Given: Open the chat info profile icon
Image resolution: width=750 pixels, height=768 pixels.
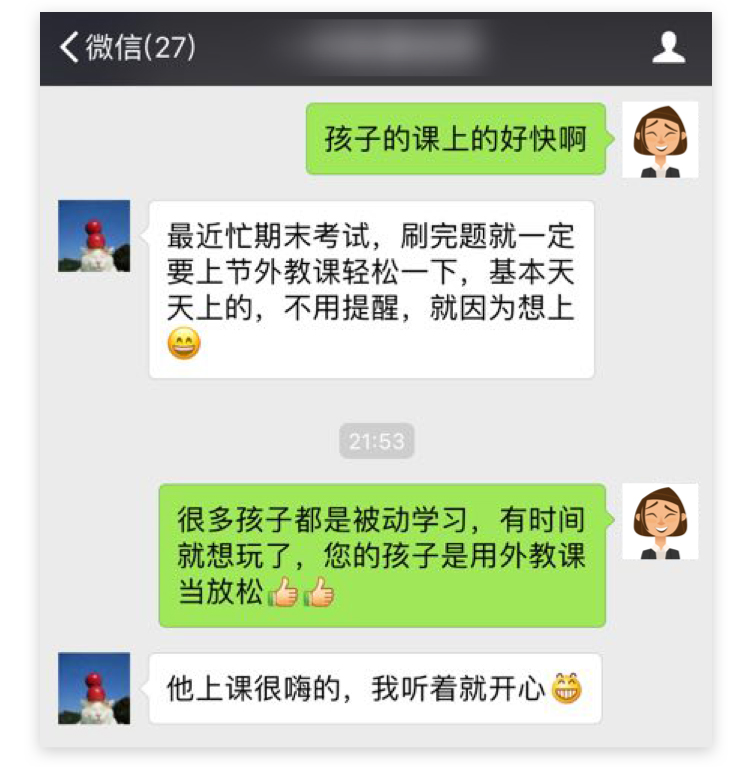Looking at the screenshot, I should coord(668,47).
